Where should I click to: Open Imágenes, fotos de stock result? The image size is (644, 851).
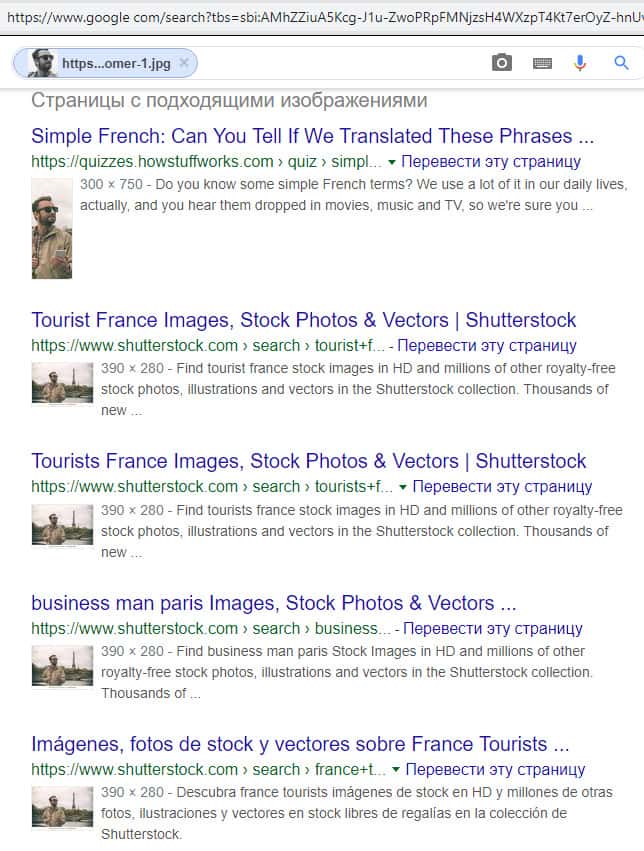pos(300,744)
